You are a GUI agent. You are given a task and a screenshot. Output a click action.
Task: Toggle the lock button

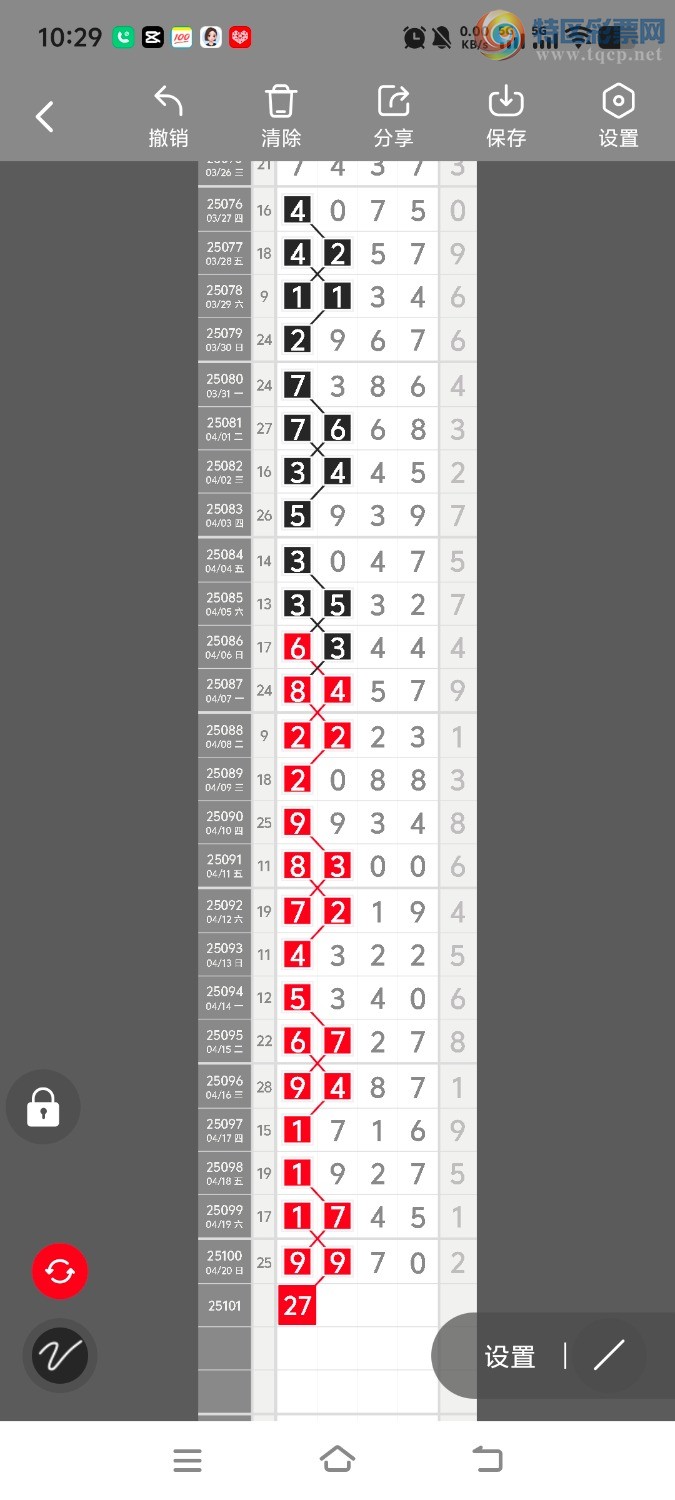coord(42,1107)
